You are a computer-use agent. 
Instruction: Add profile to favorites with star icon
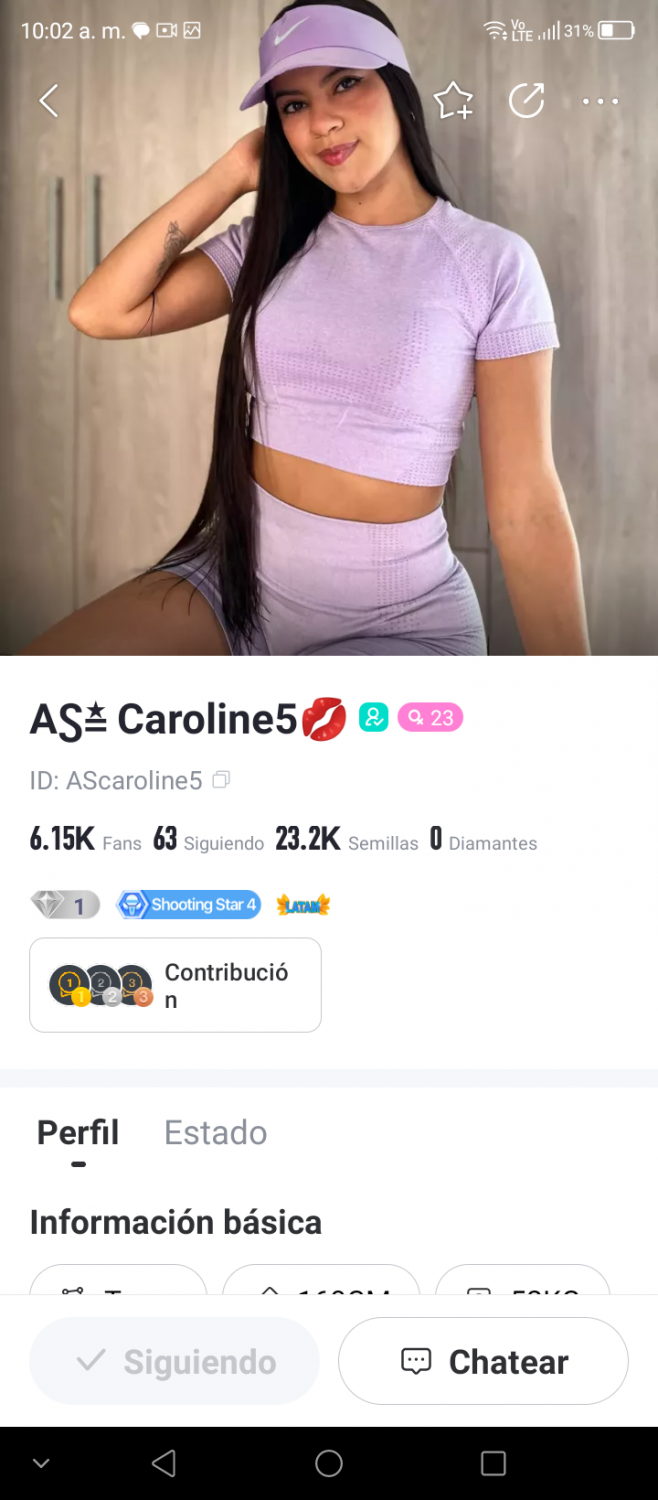click(453, 101)
